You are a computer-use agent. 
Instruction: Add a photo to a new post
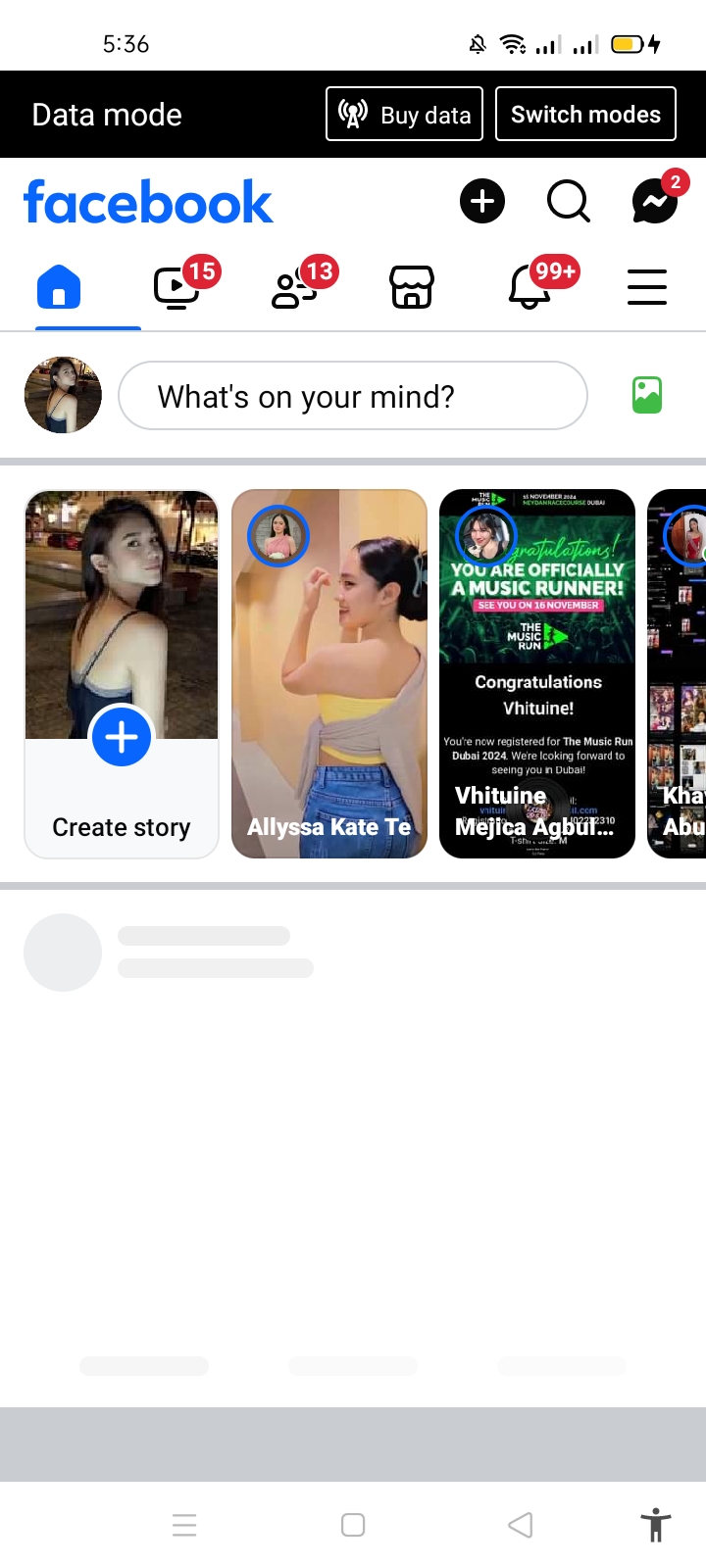click(x=647, y=395)
